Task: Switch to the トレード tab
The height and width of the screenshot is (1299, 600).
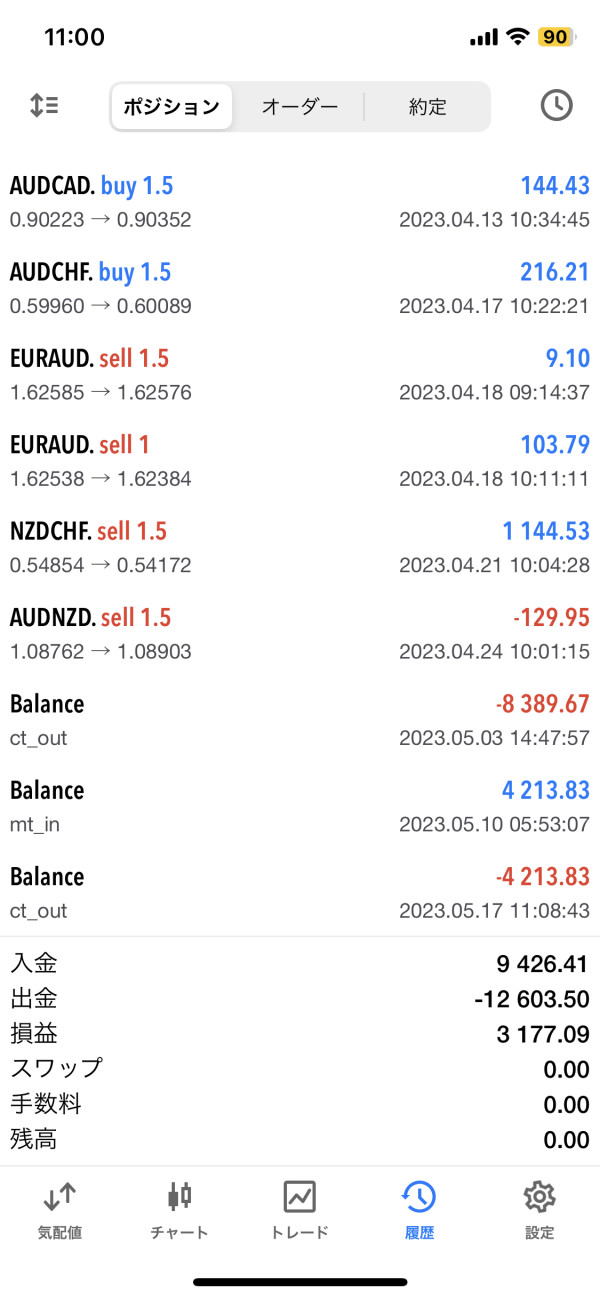Action: pyautogui.click(x=300, y=1210)
